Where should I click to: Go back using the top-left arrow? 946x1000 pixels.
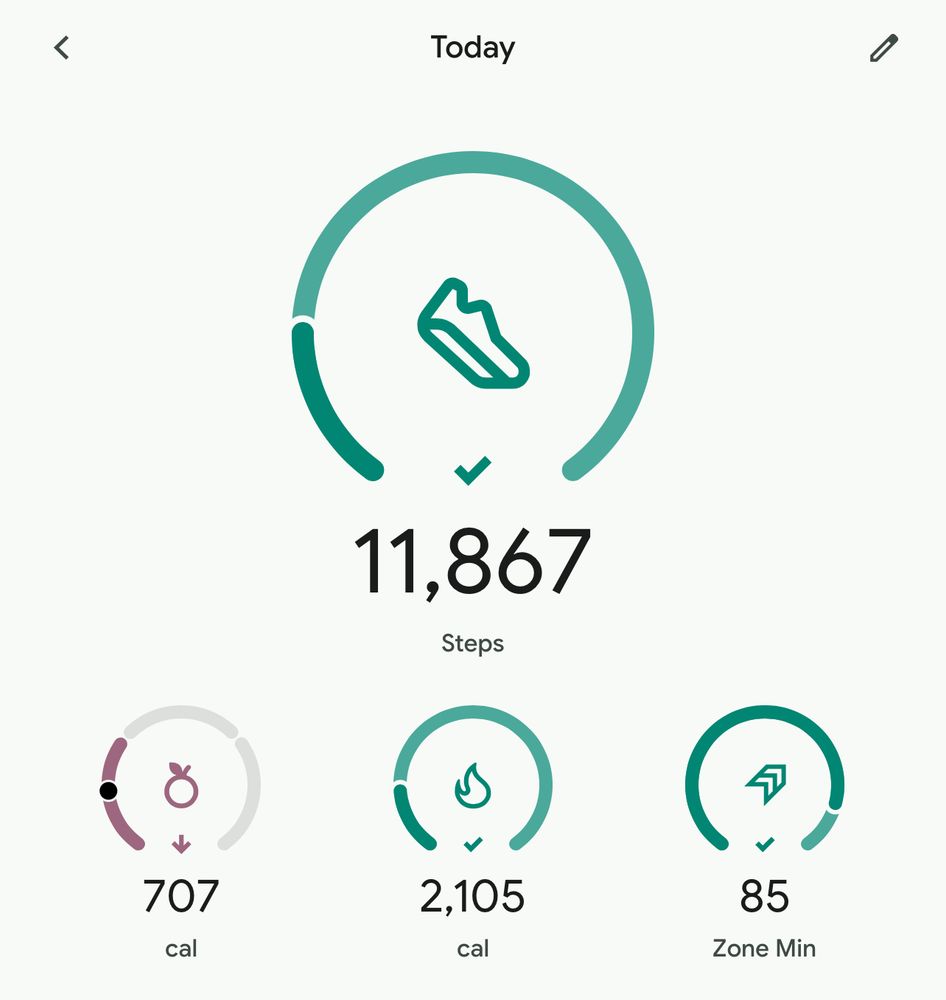[62, 48]
